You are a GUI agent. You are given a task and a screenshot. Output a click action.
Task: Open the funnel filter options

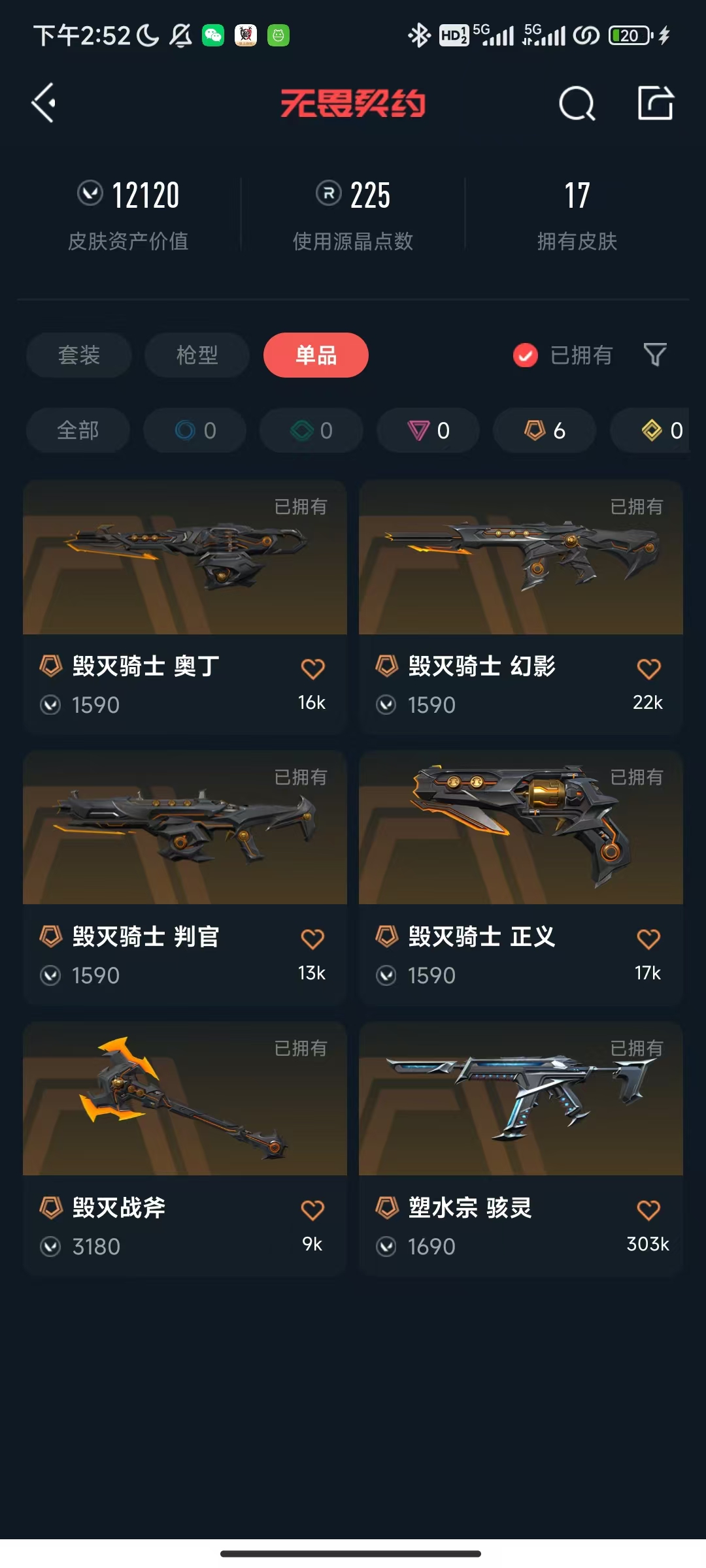(655, 355)
